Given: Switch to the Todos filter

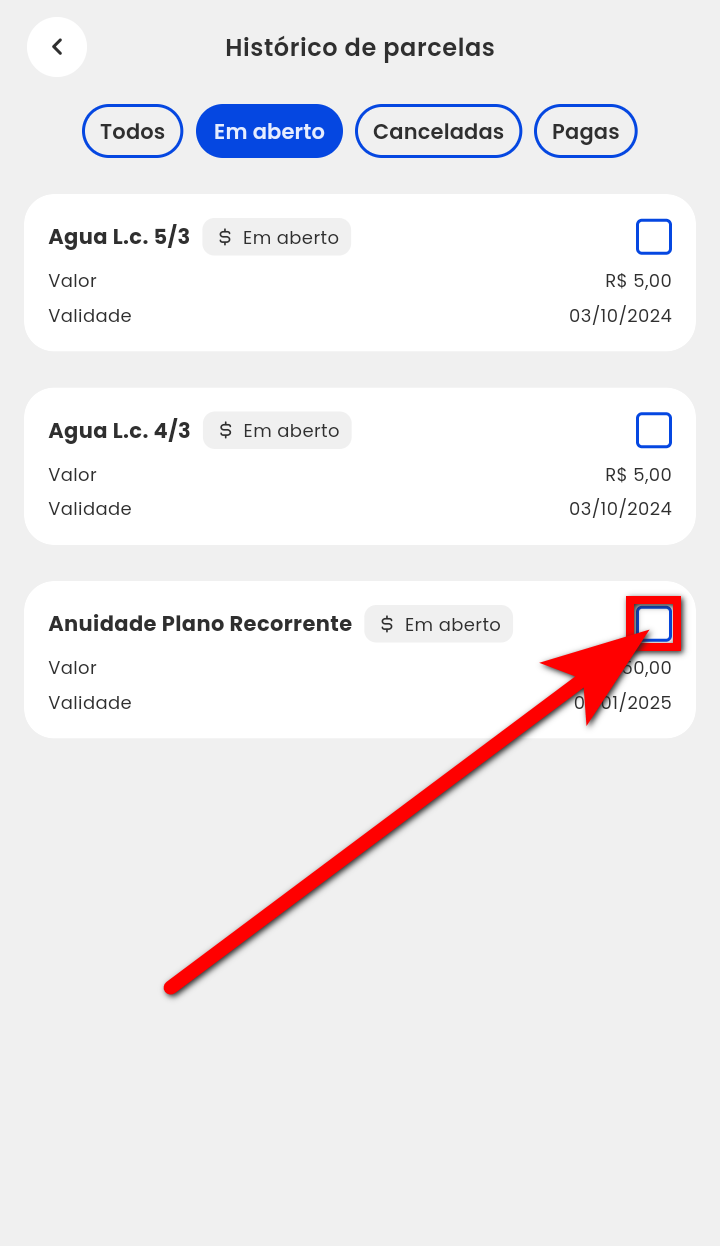Looking at the screenshot, I should click(132, 131).
